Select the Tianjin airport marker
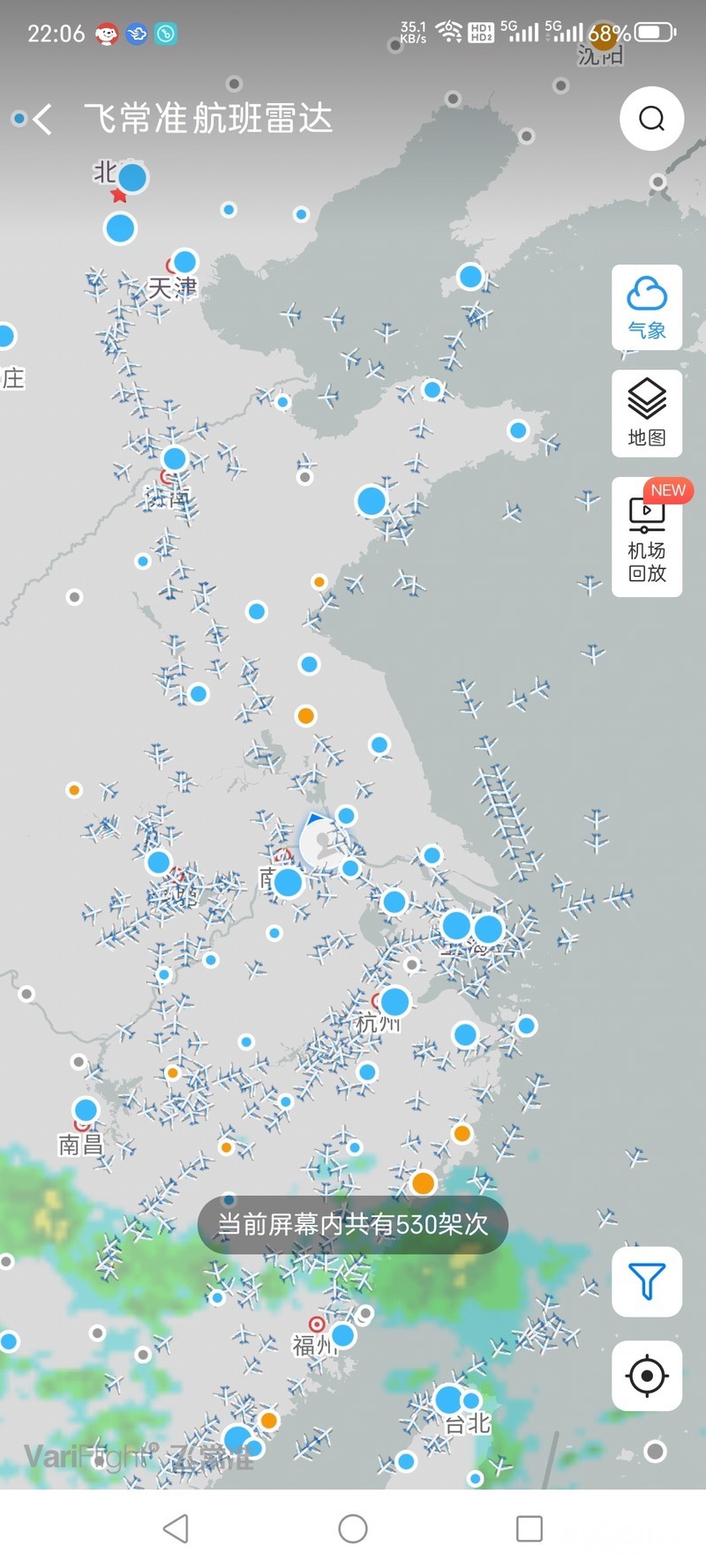This screenshot has height=1568, width=706. click(x=184, y=261)
